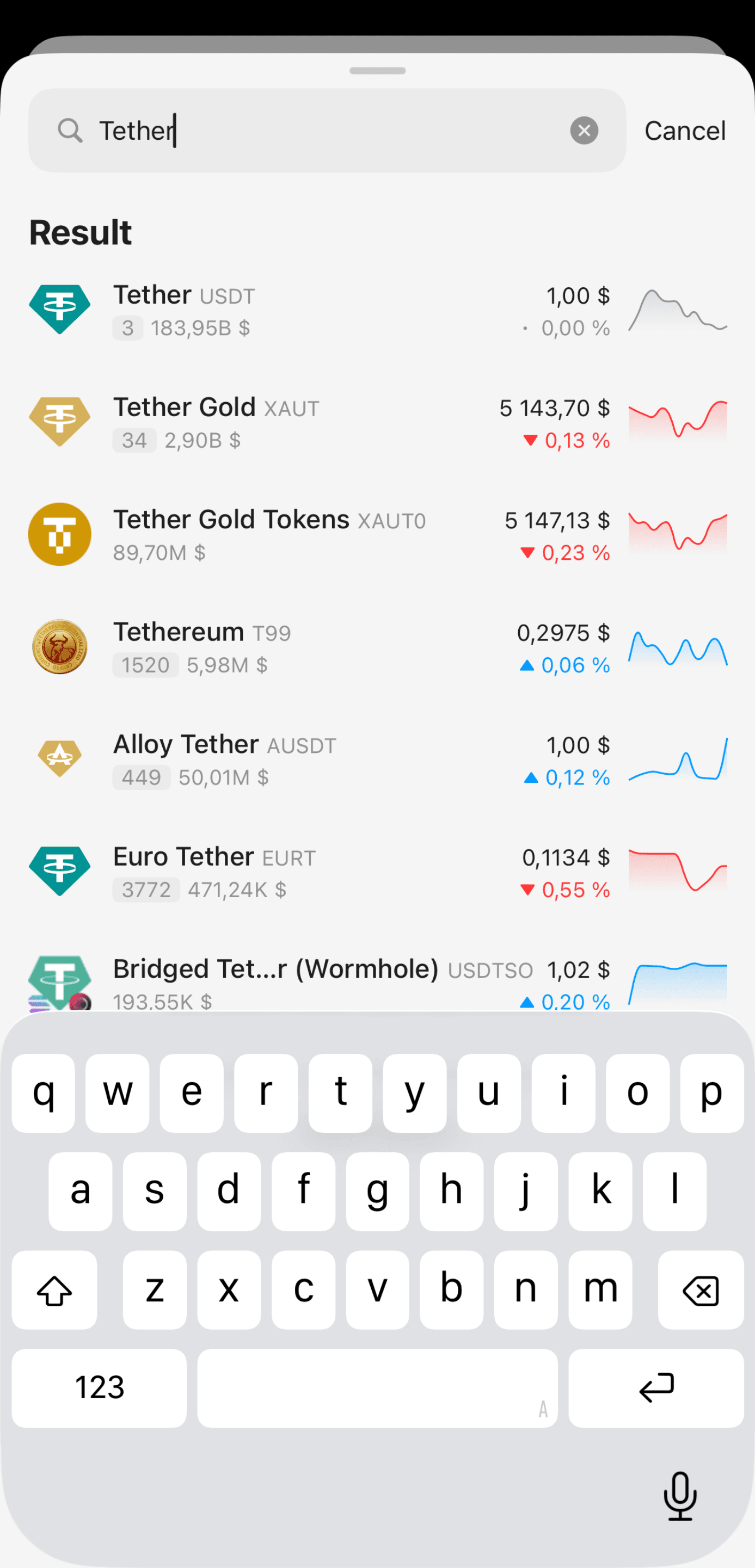This screenshot has width=755, height=1568.
Task: Clear the search text with the X icon
Action: pyautogui.click(x=584, y=130)
